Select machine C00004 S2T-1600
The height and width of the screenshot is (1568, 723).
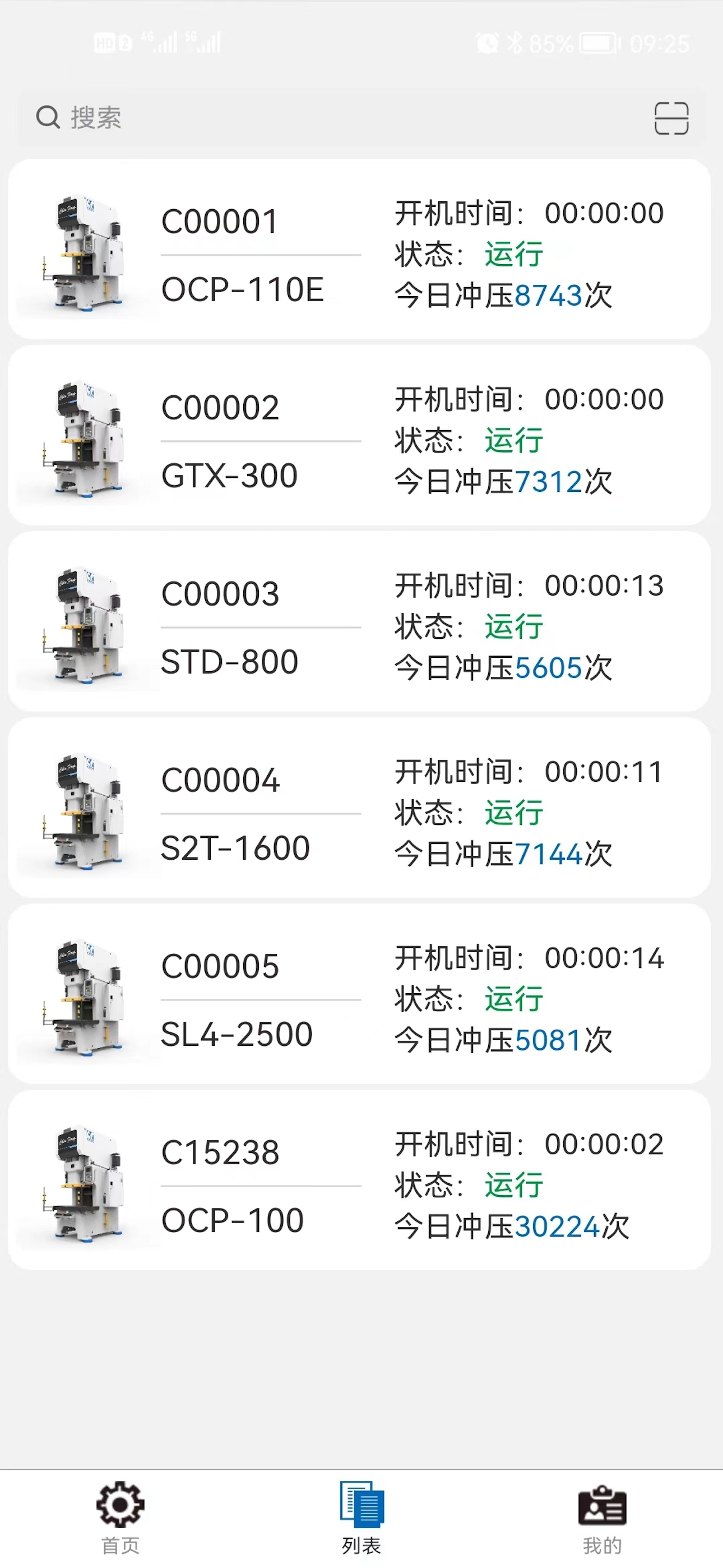click(359, 808)
